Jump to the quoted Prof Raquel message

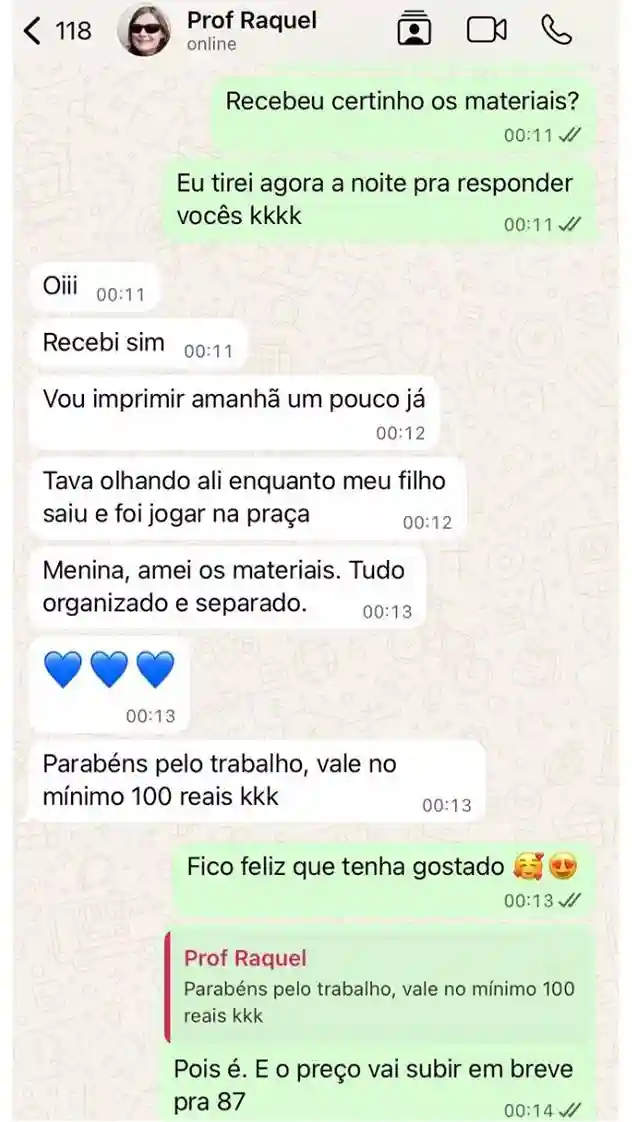[x=379, y=987]
